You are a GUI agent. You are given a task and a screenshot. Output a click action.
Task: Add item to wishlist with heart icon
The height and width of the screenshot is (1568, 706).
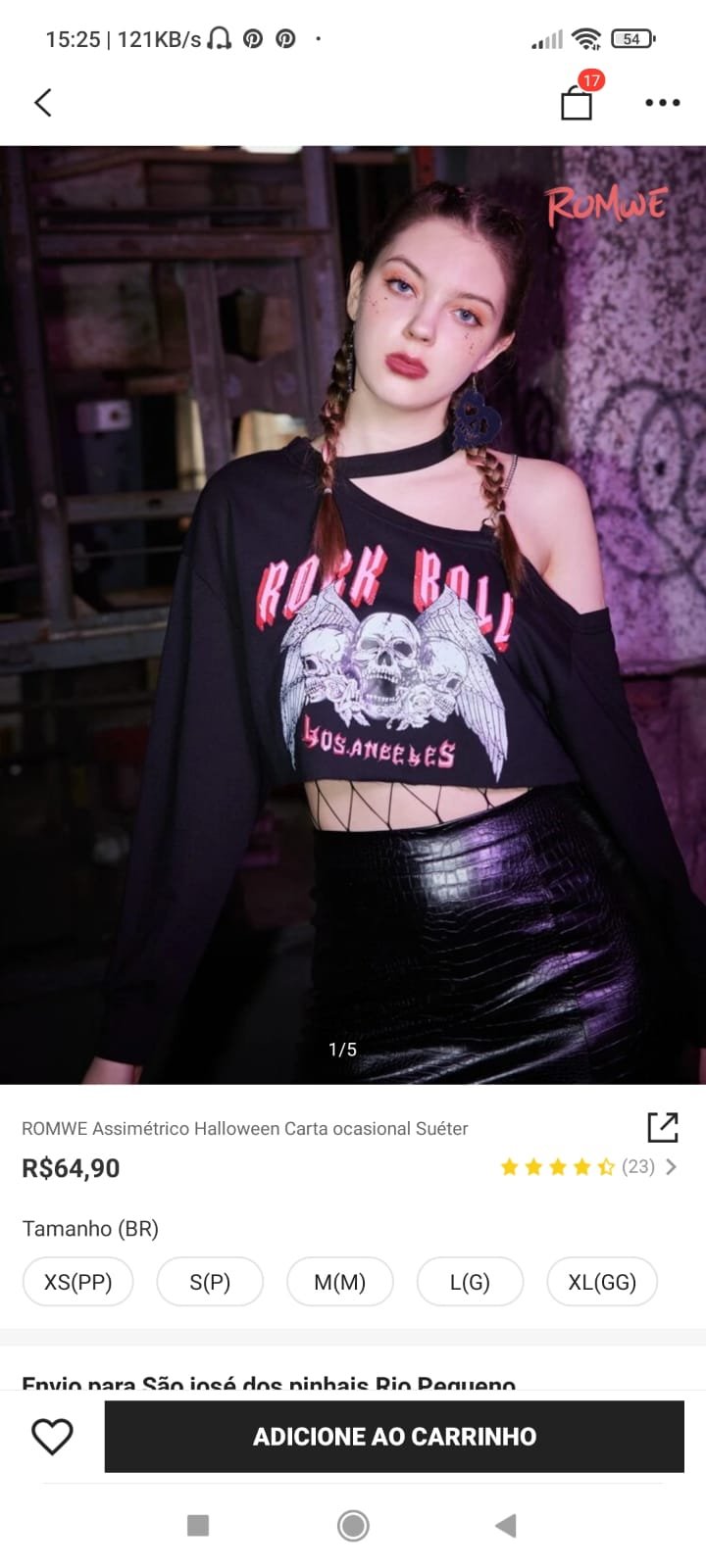coord(52,1437)
